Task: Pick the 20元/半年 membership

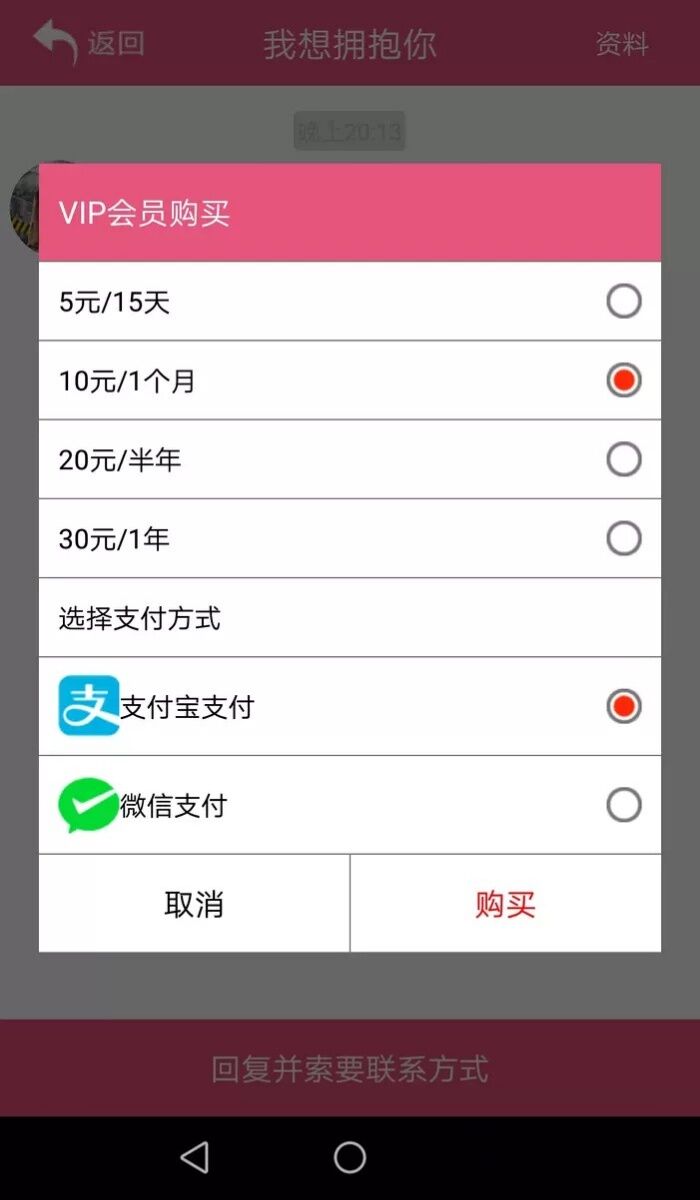Action: click(350, 459)
